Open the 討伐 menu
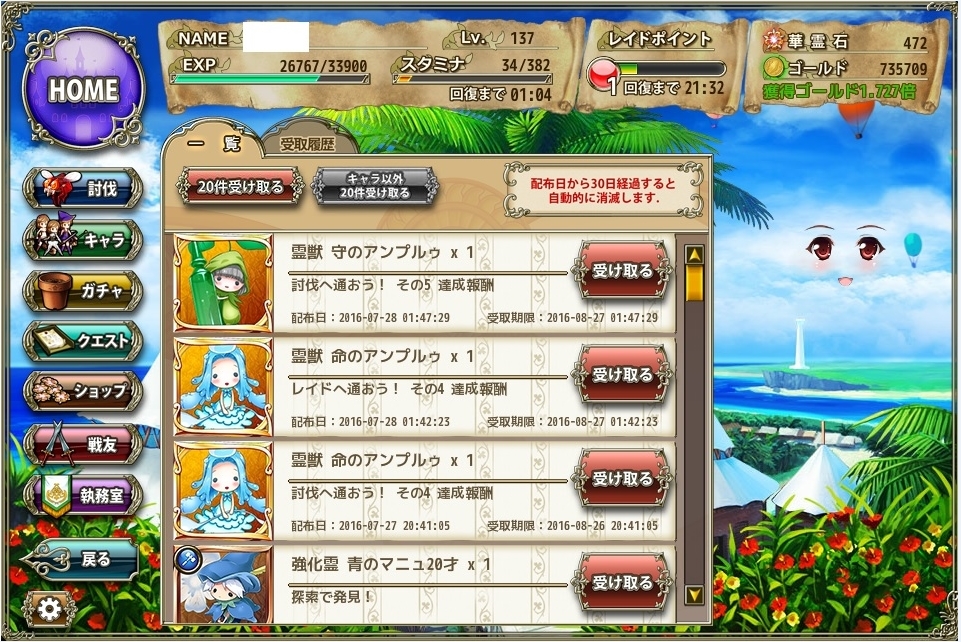This screenshot has height=642, width=961. point(85,189)
